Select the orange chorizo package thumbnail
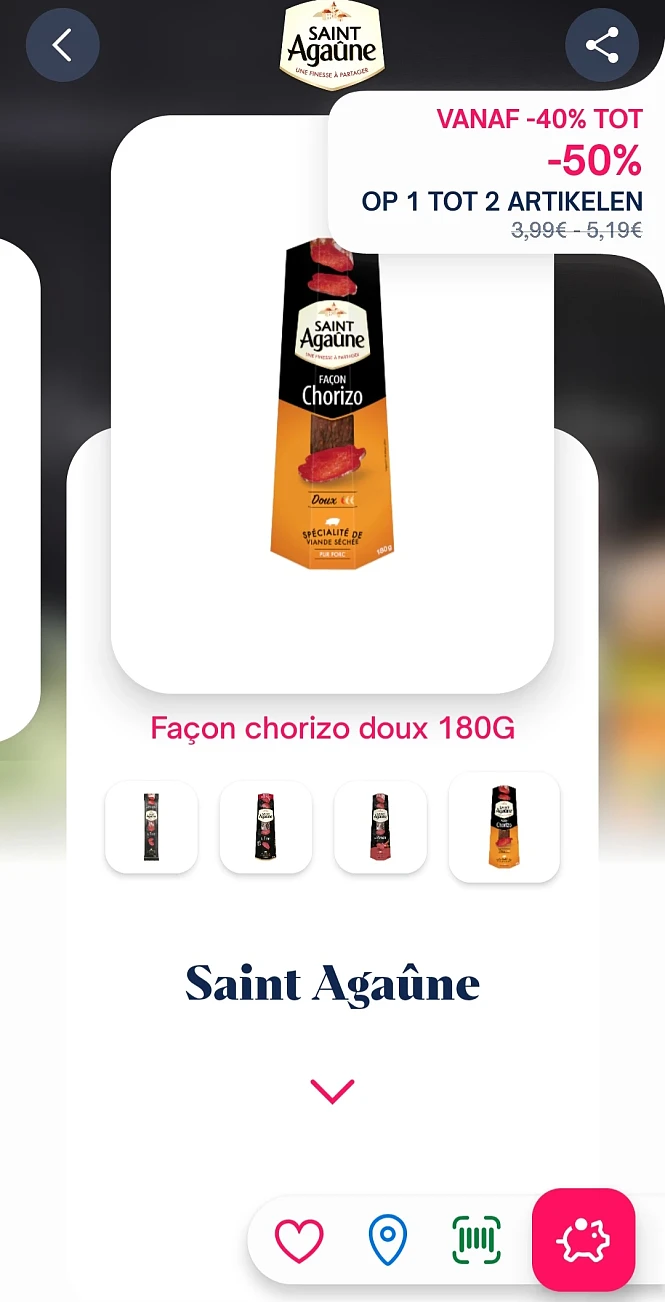Screen dimensions: 665x1302 503,827
